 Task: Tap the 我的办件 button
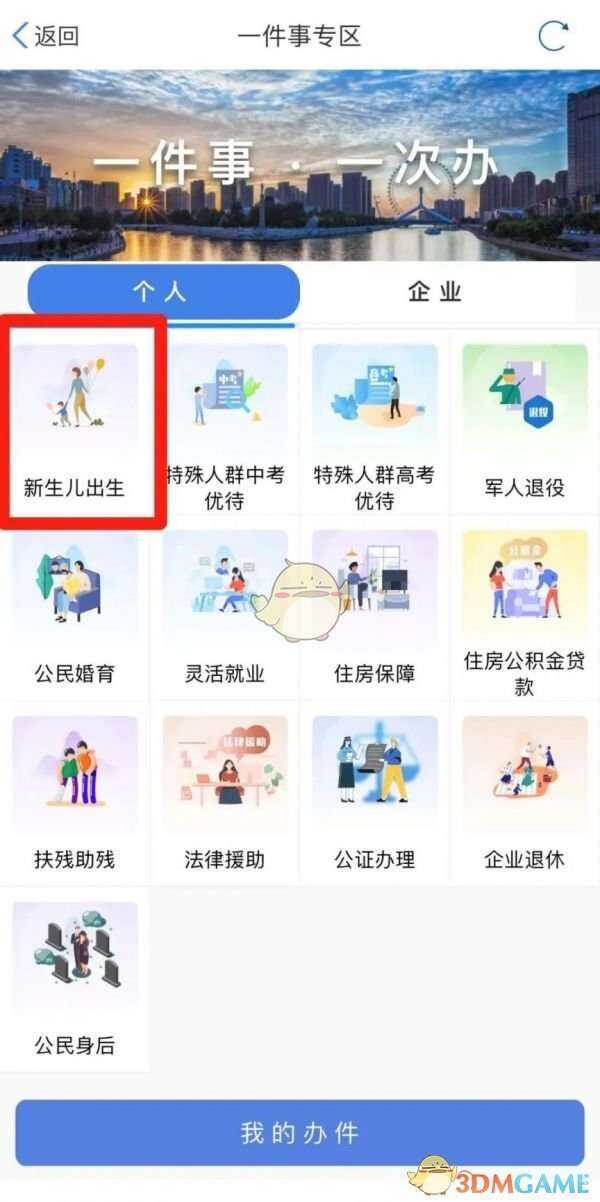(x=299, y=1133)
